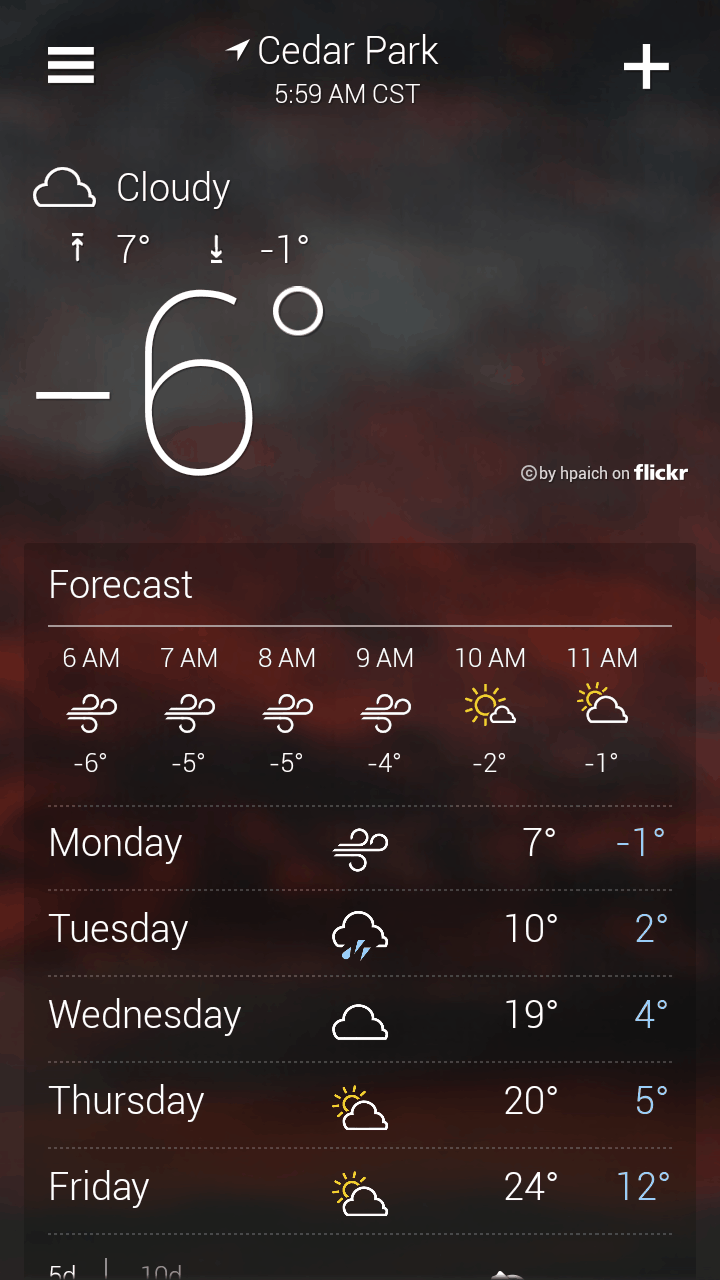Viewport: 720px width, 1280px height.
Task: Open the flickr photo credit link
Action: (605, 473)
